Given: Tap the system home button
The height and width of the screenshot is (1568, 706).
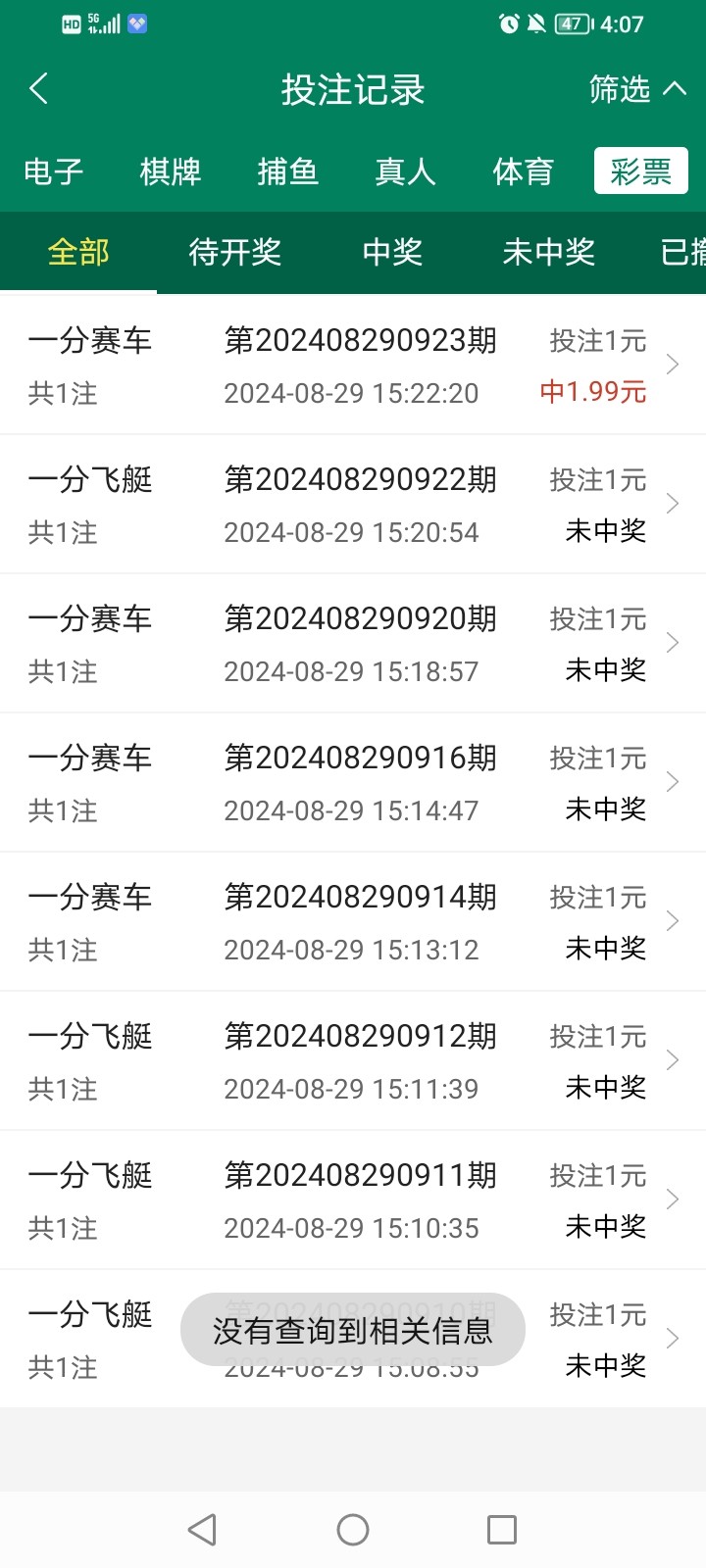Looking at the screenshot, I should [353, 1530].
